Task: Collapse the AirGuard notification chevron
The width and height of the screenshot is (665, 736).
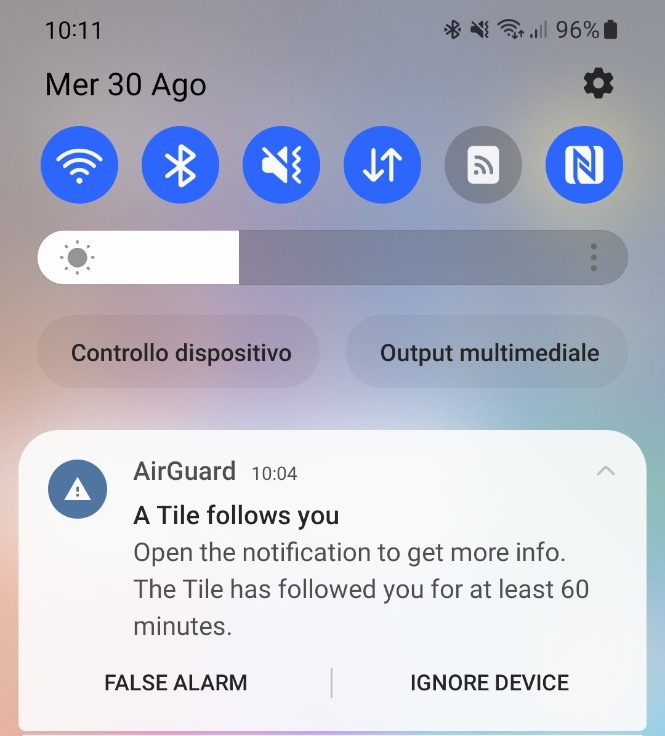Action: coord(605,471)
